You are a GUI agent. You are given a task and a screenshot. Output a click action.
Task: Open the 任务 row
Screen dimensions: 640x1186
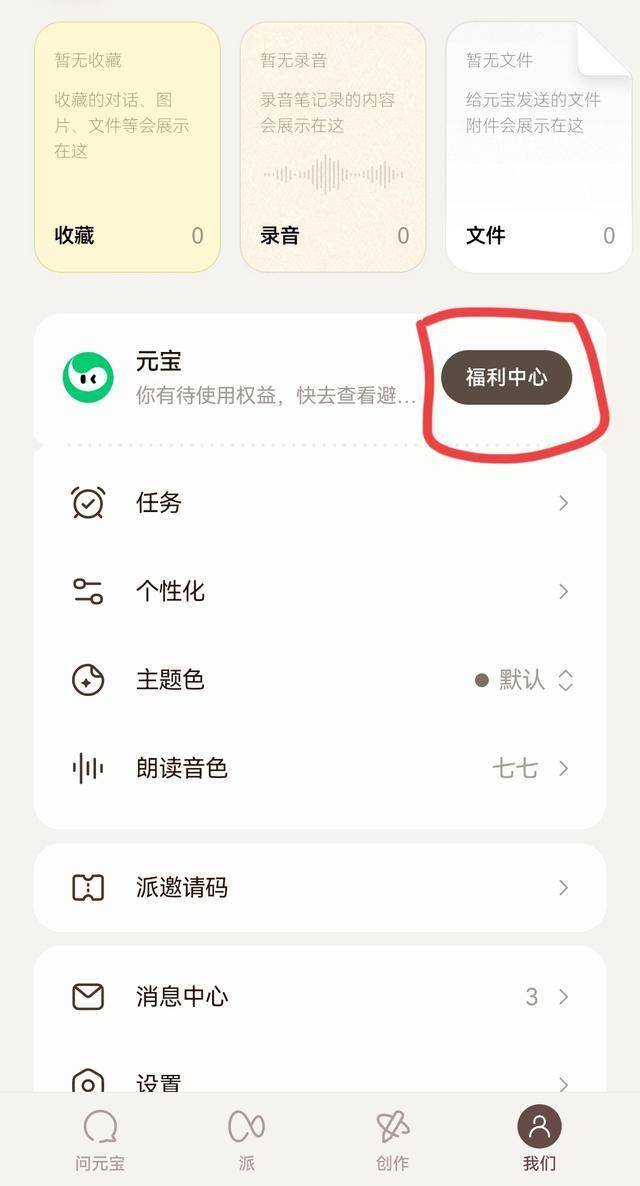click(320, 502)
